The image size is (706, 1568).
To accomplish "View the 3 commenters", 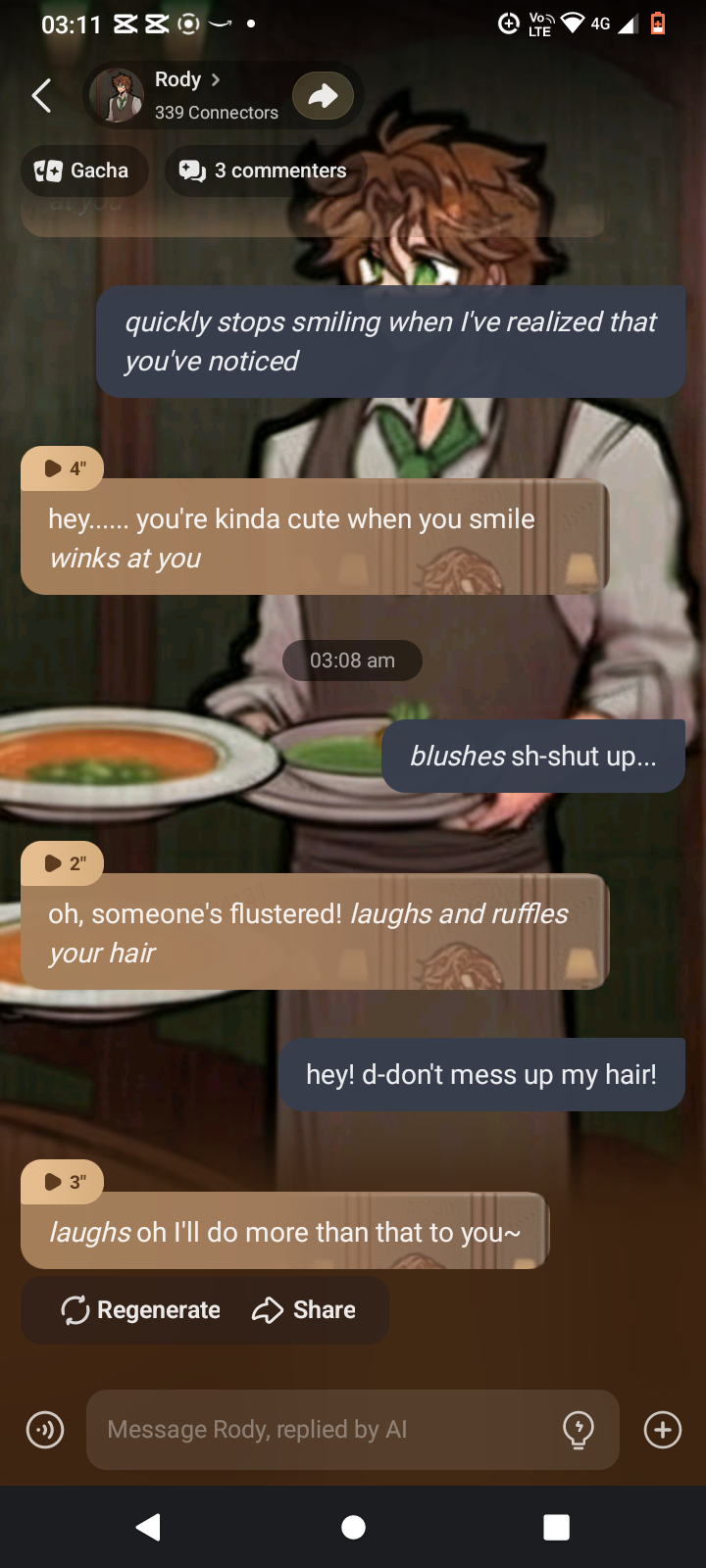I will click(263, 171).
